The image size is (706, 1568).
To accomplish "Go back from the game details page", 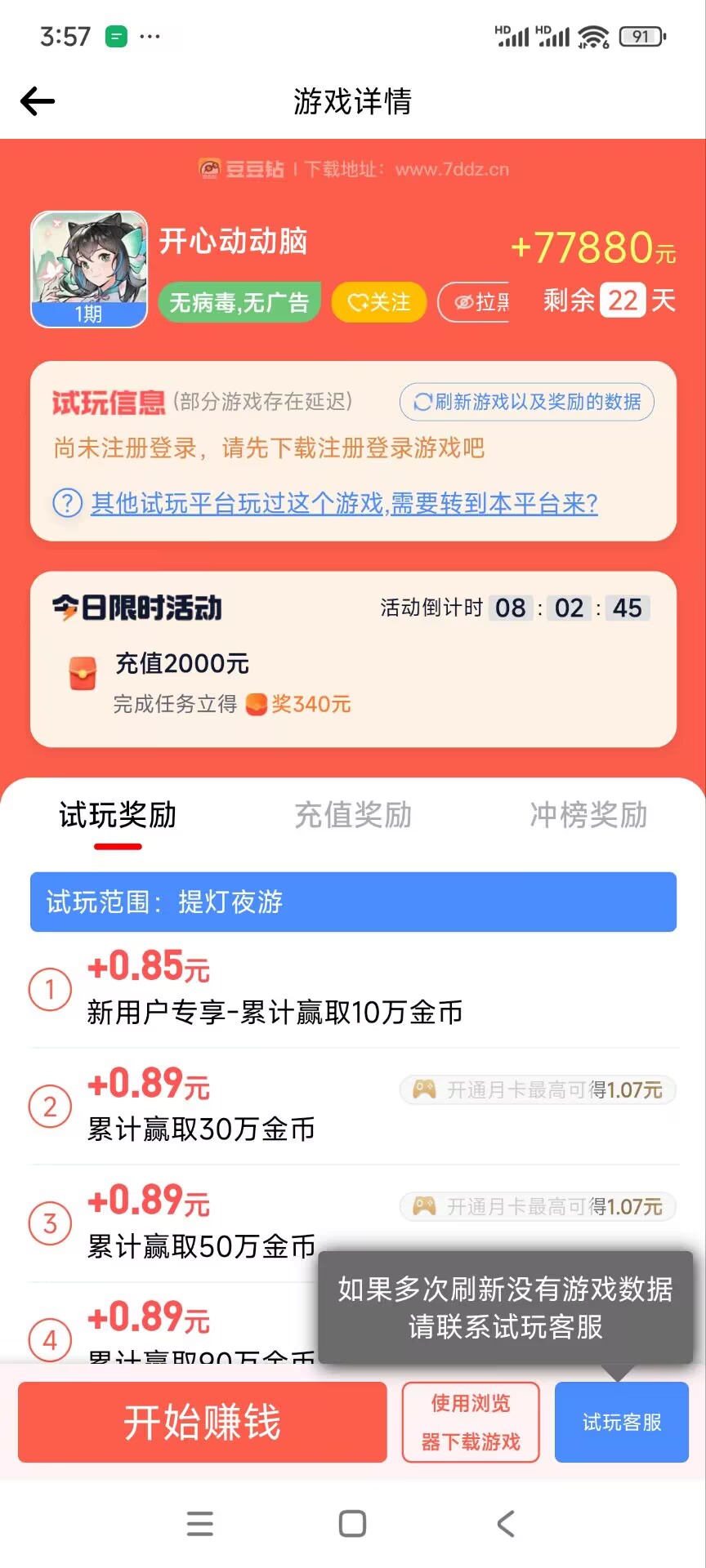I will (x=38, y=101).
